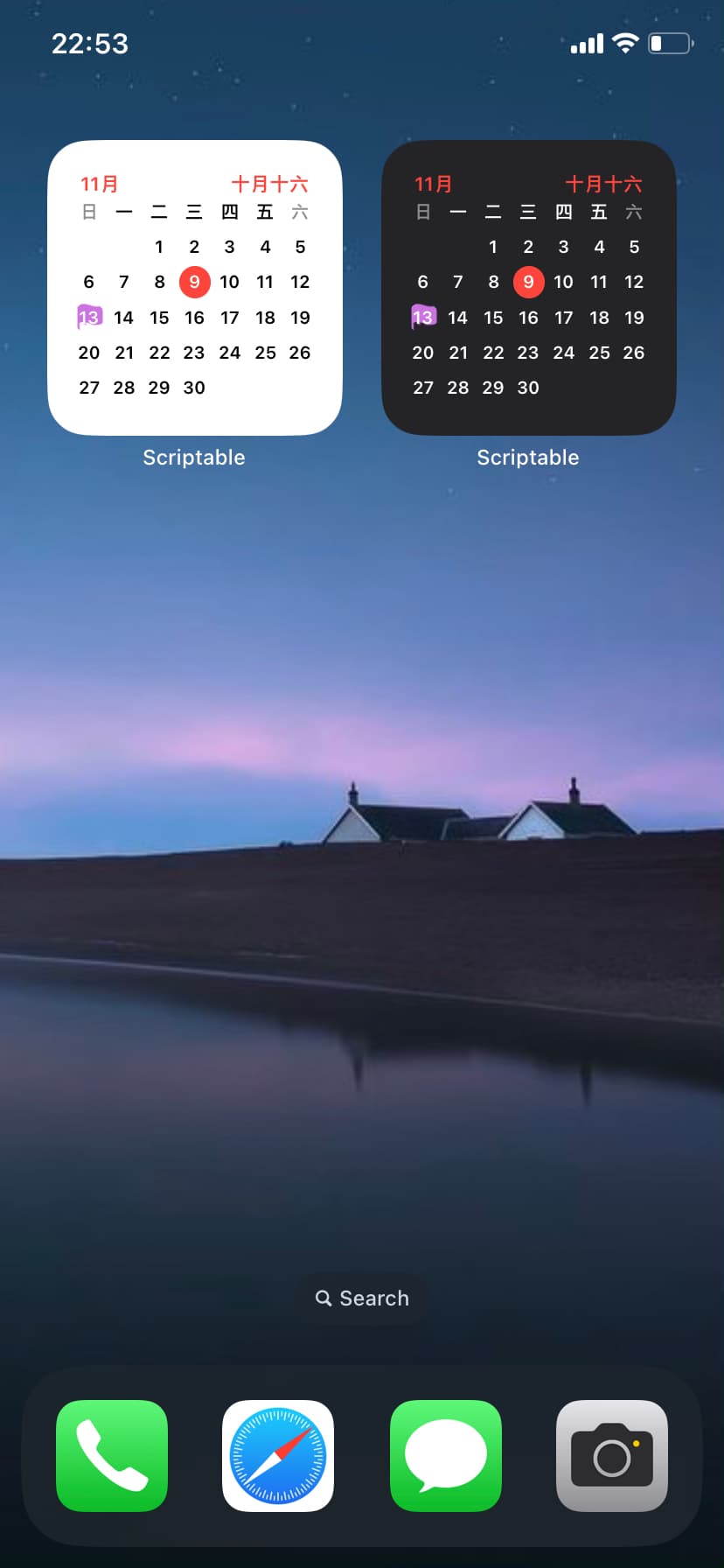The height and width of the screenshot is (1568, 724).
Task: Launch the Camera app
Action: [612, 1455]
